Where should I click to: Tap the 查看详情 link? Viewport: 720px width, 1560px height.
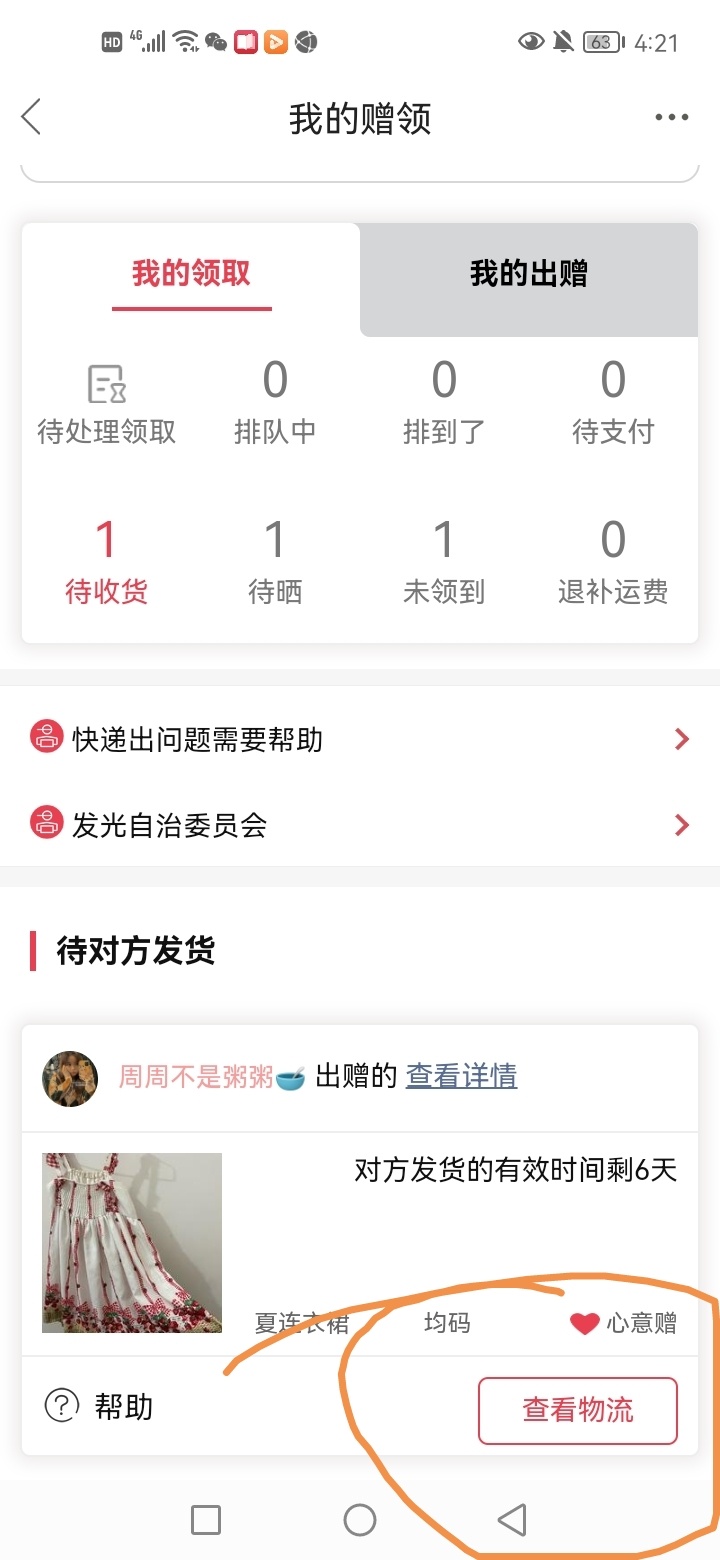tap(461, 1076)
